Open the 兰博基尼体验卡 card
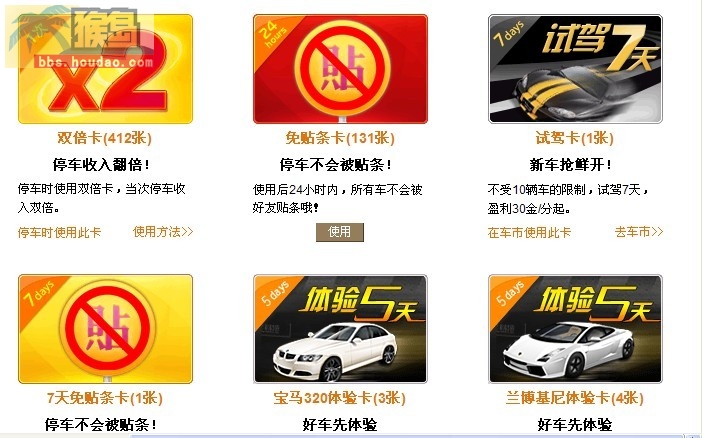 pos(575,328)
